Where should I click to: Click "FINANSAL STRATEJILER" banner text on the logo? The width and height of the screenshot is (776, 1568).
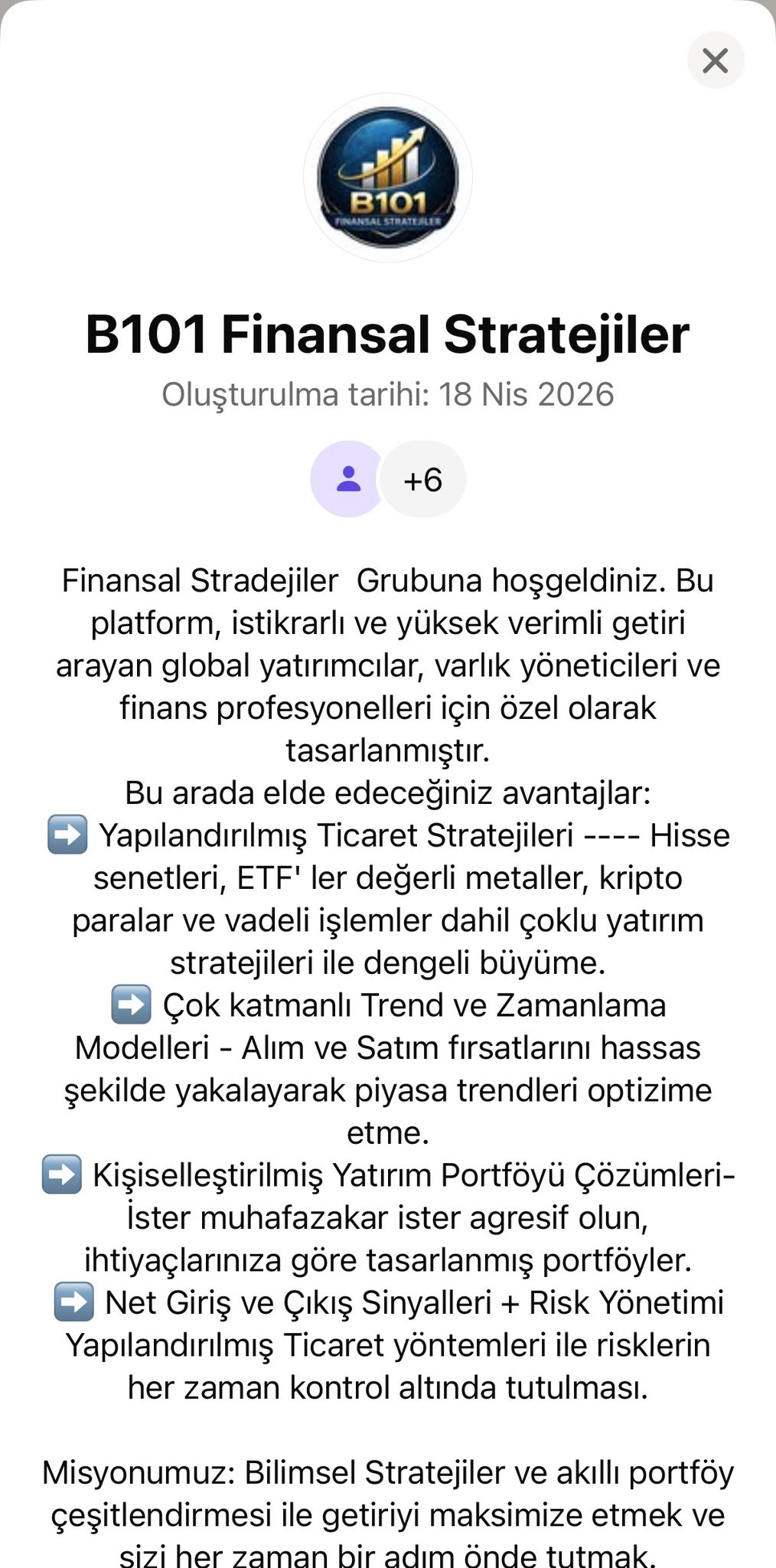[389, 222]
